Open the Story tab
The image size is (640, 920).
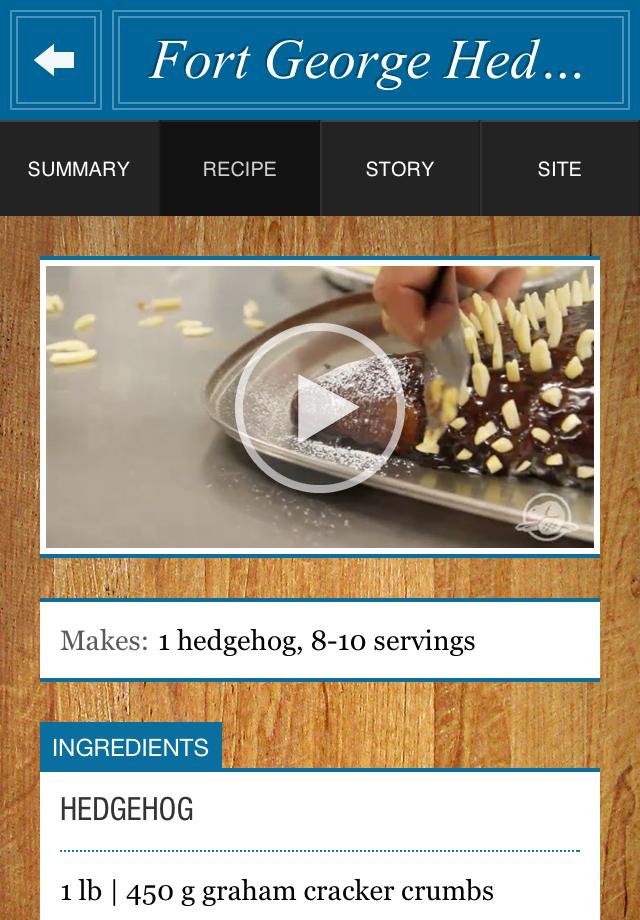[400, 169]
